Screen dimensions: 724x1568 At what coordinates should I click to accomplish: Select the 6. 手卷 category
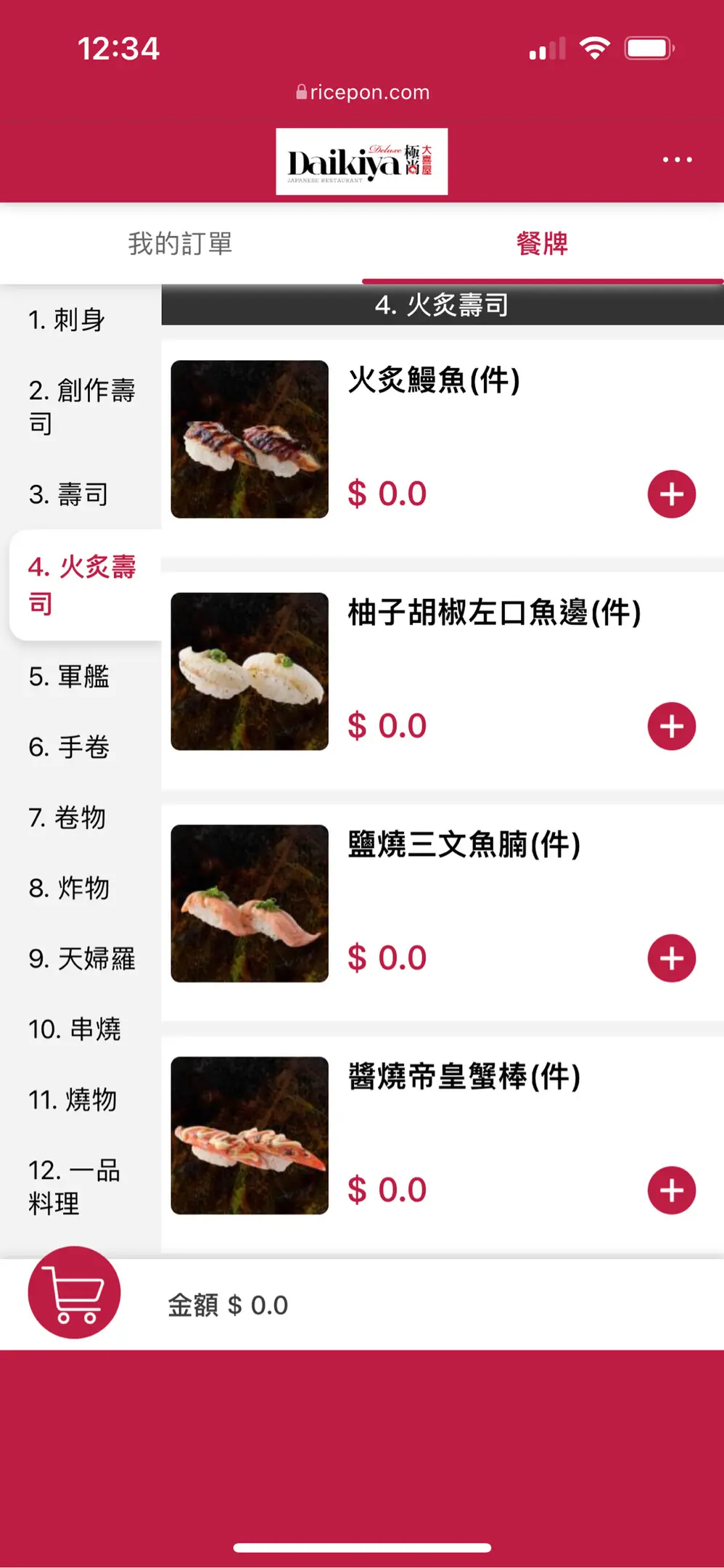69,747
